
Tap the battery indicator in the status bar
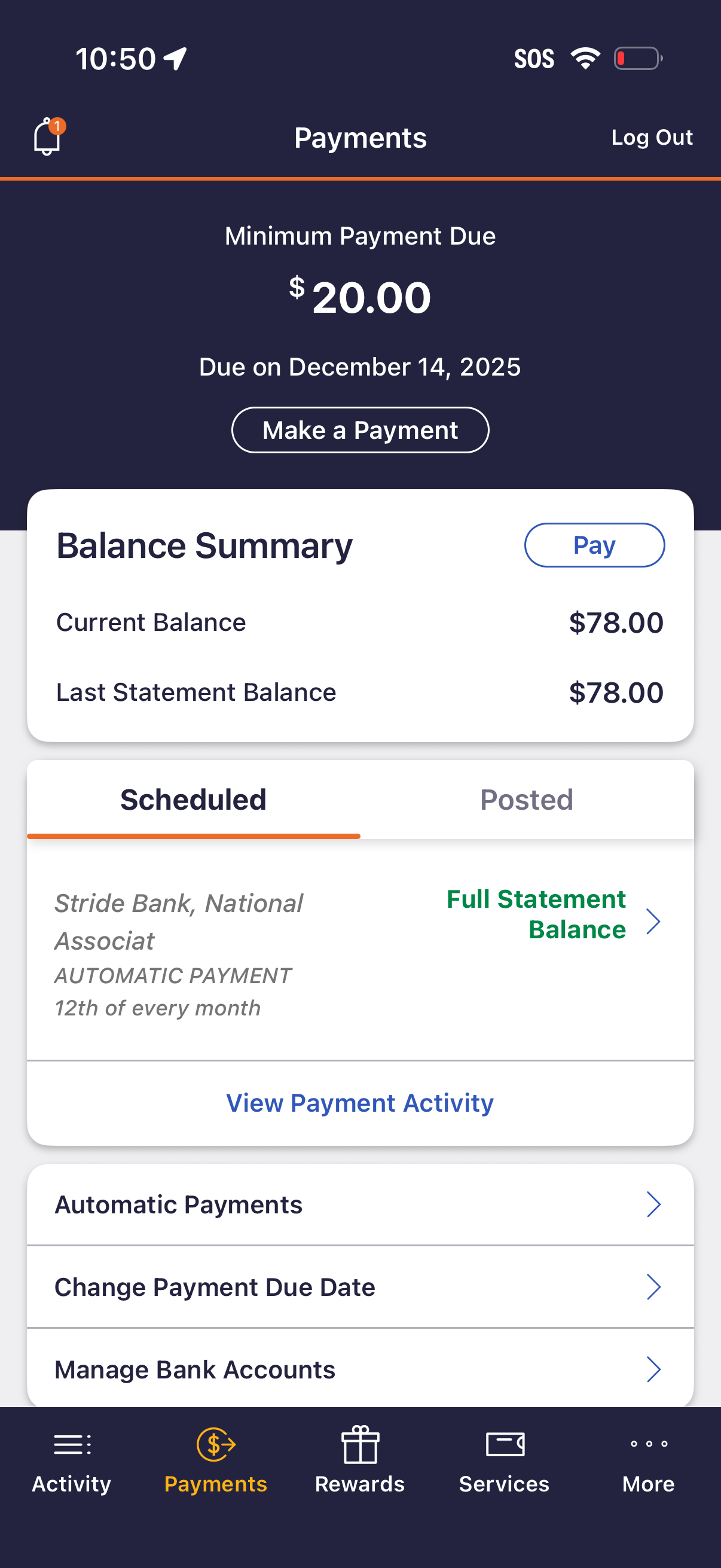tap(636, 57)
